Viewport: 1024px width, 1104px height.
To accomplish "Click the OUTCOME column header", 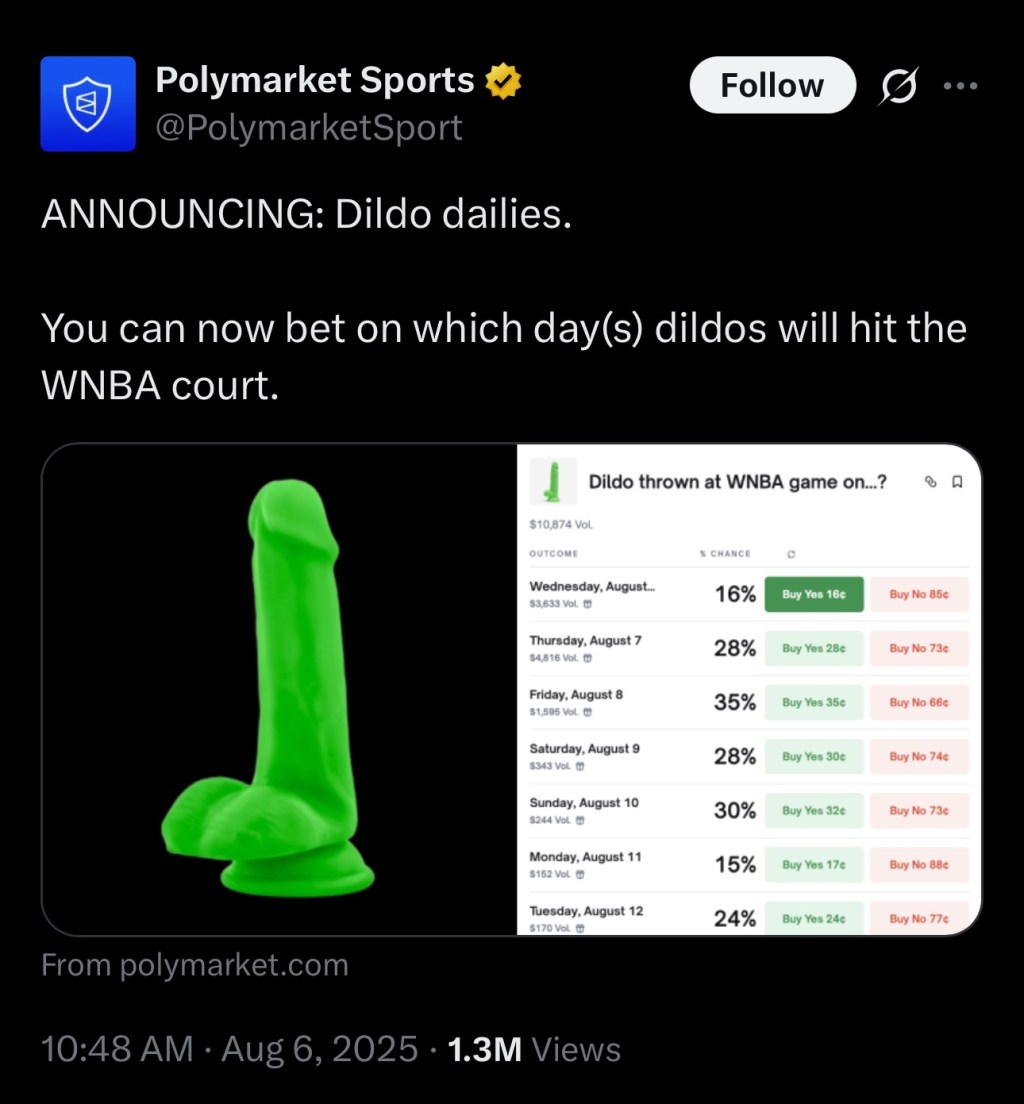I will 551,553.
